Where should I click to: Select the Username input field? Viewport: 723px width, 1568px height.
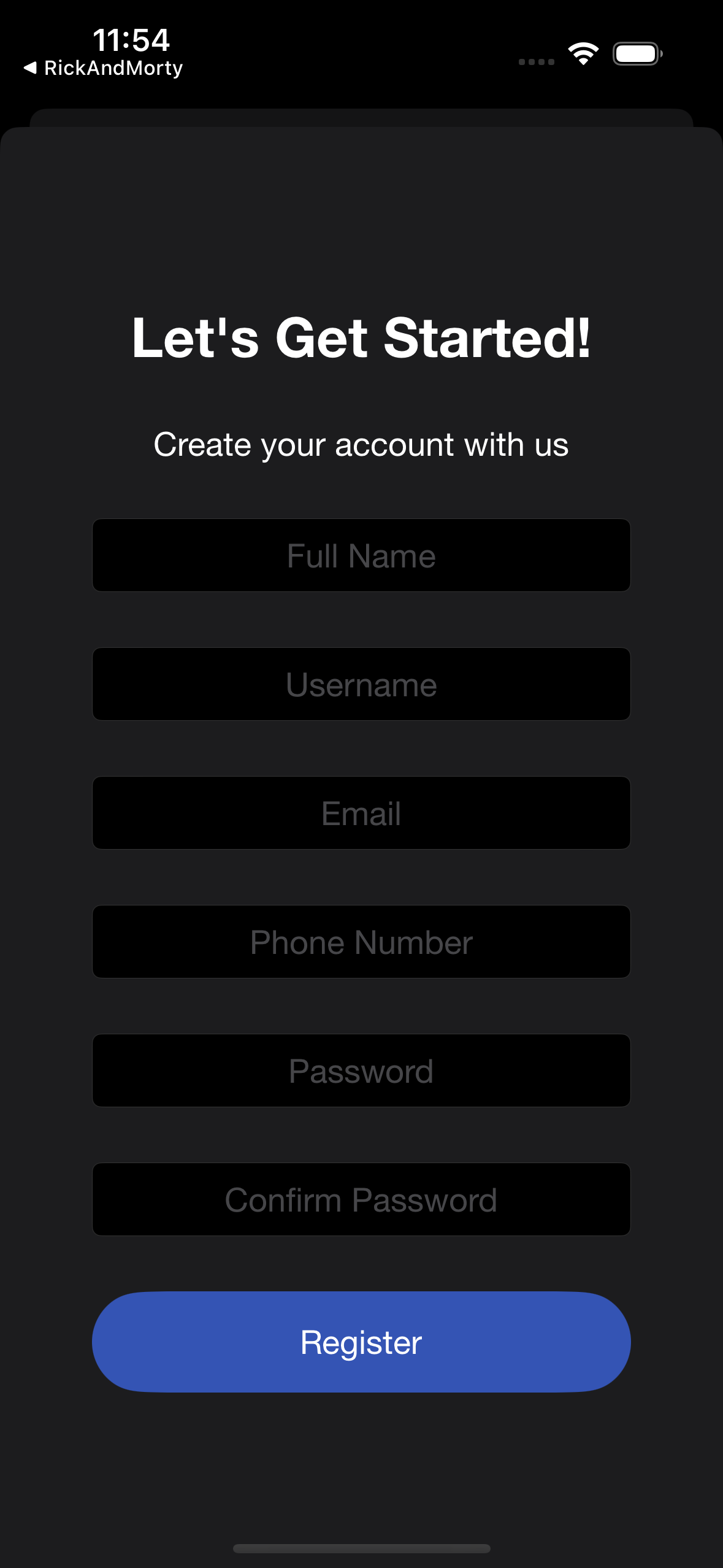coord(361,684)
